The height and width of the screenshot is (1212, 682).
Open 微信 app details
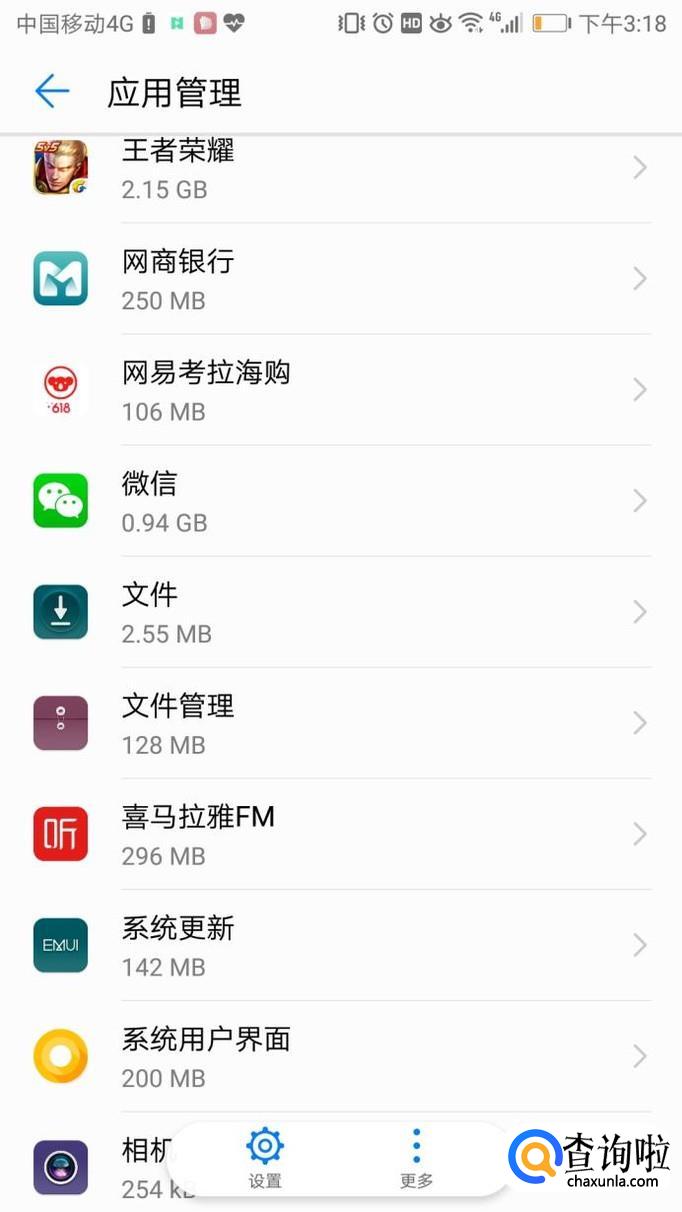pos(340,501)
